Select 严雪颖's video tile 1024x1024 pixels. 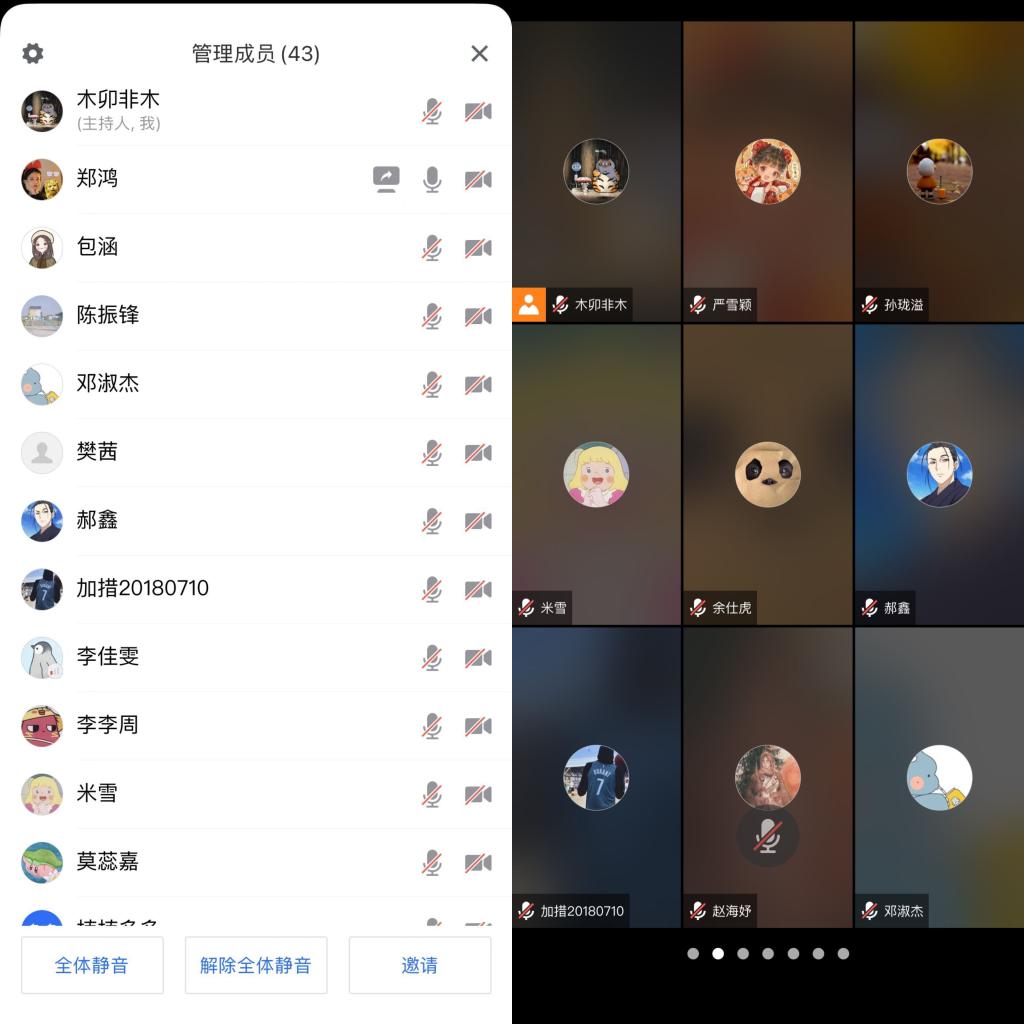(768, 172)
